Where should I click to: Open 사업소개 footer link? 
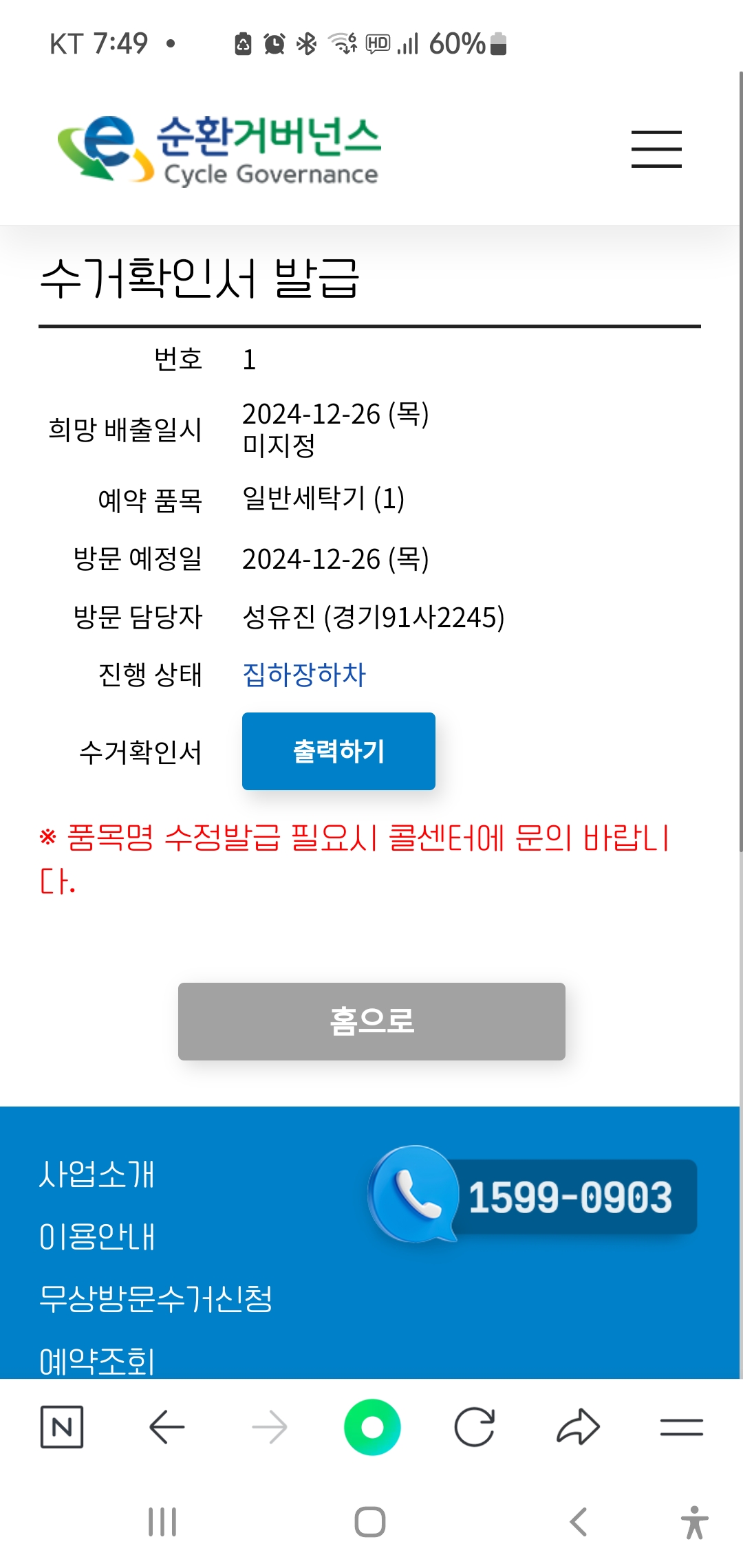click(x=97, y=1174)
